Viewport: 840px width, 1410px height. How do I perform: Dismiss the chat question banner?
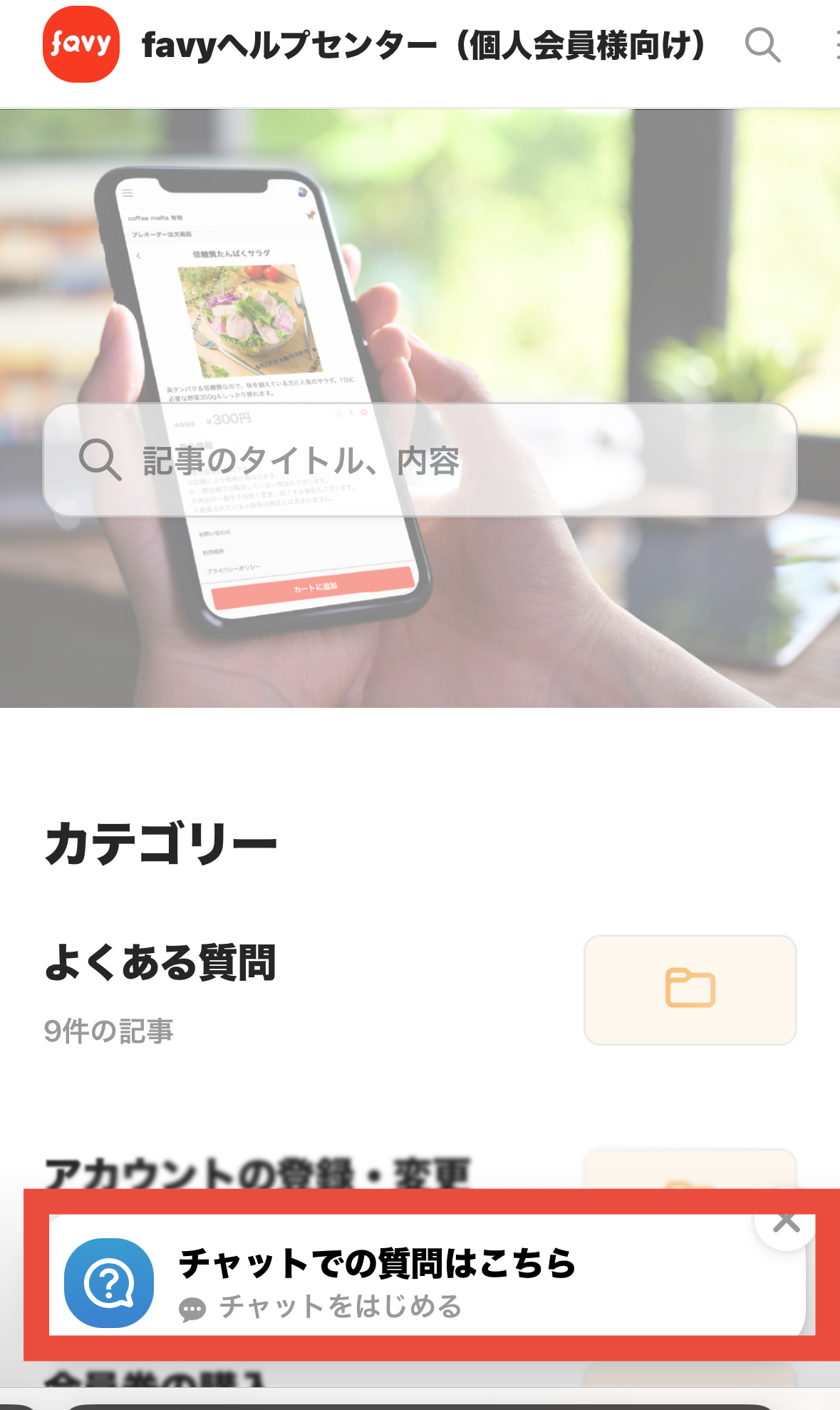pos(787,1222)
